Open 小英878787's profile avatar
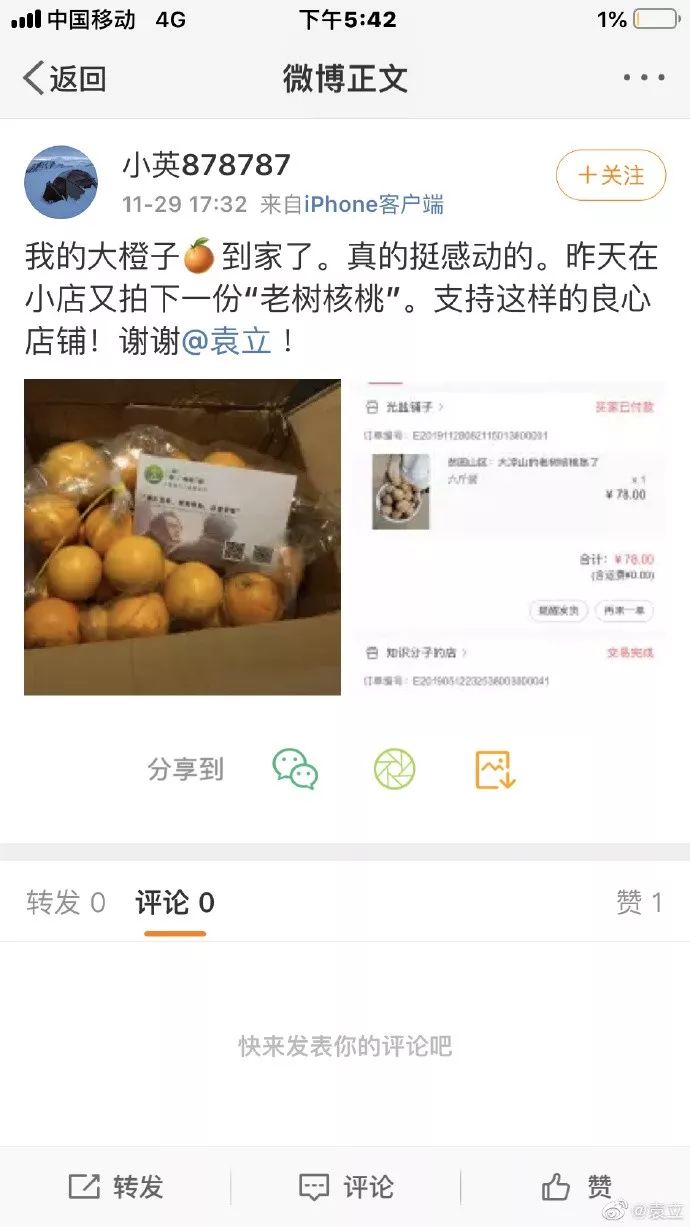Image resolution: width=690 pixels, height=1227 pixels. 61,182
